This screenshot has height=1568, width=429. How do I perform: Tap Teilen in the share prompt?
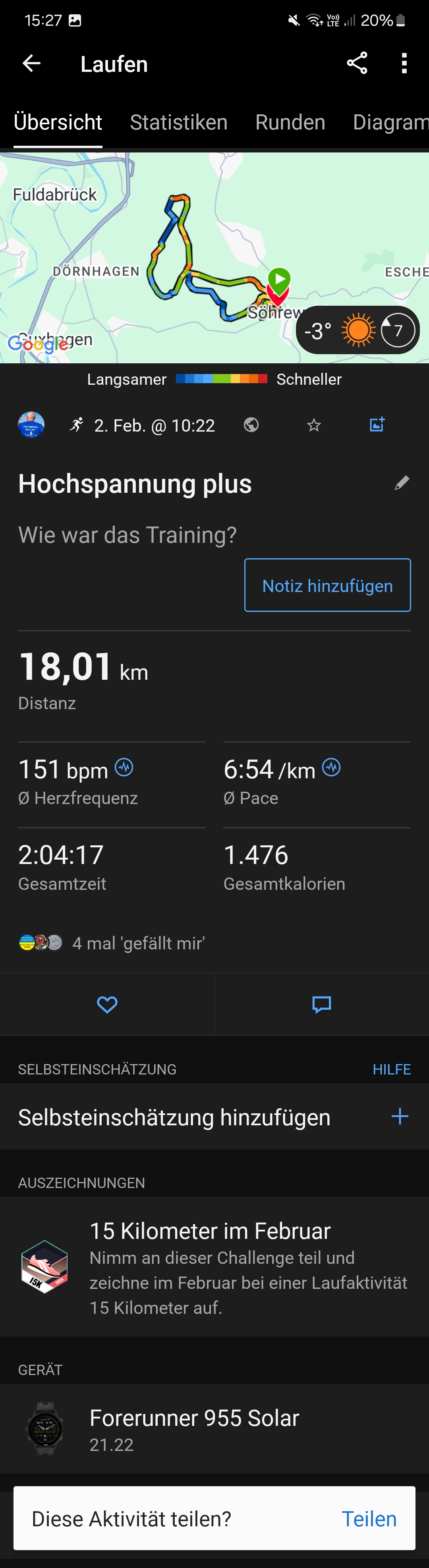pos(369,1519)
